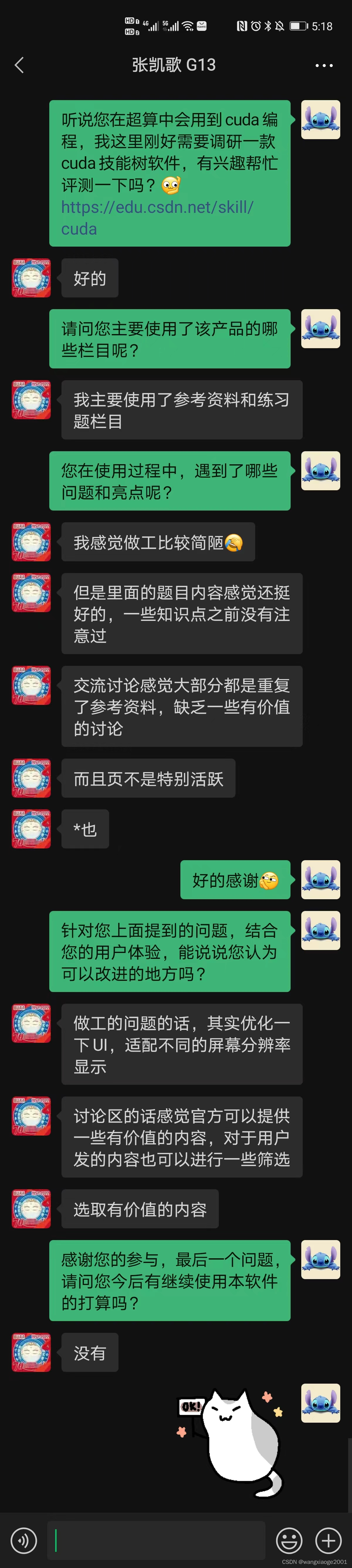Screen dimensions: 352x1568
Task: Open the chat overflow menu
Action: (x=324, y=65)
